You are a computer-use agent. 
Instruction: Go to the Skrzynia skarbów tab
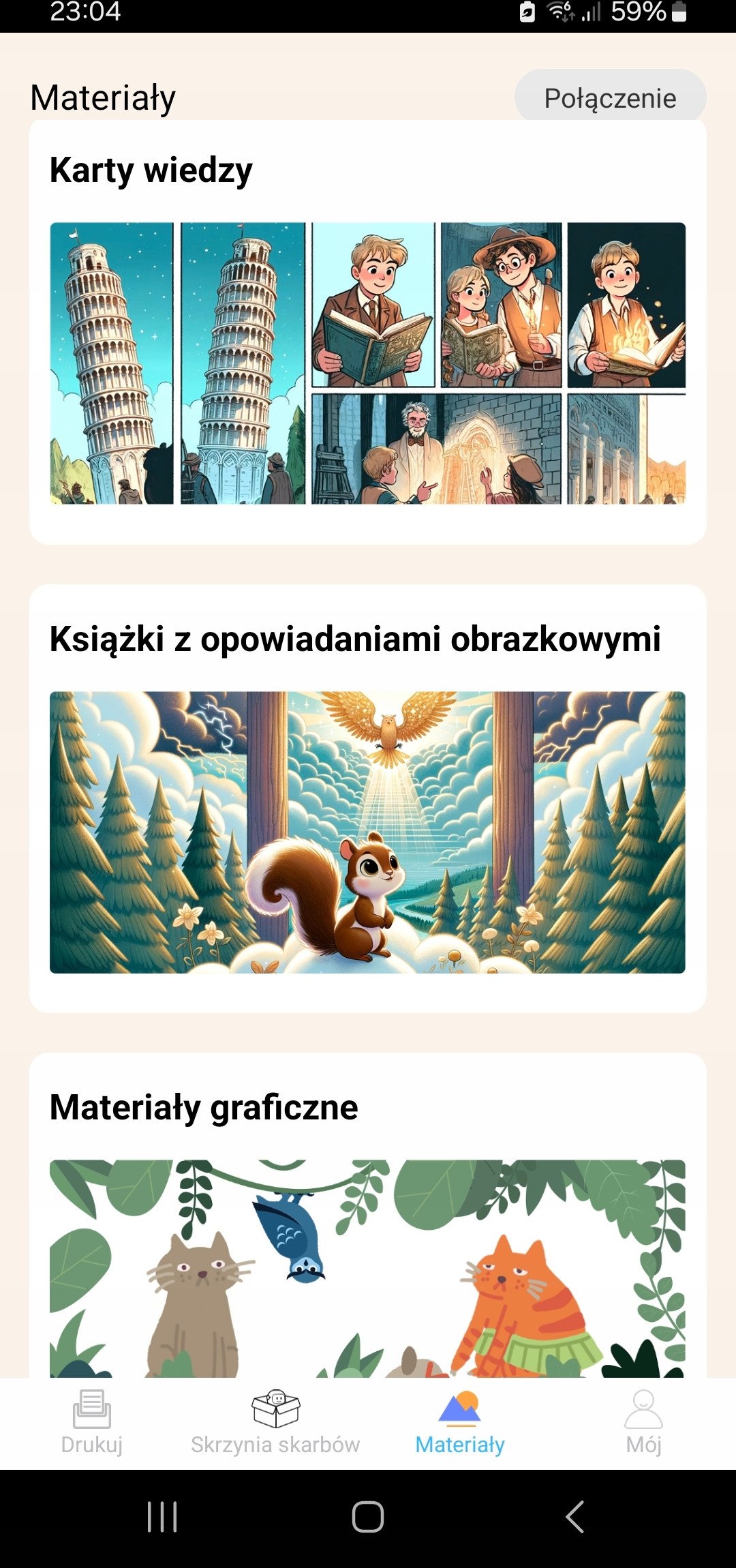pos(275,1423)
